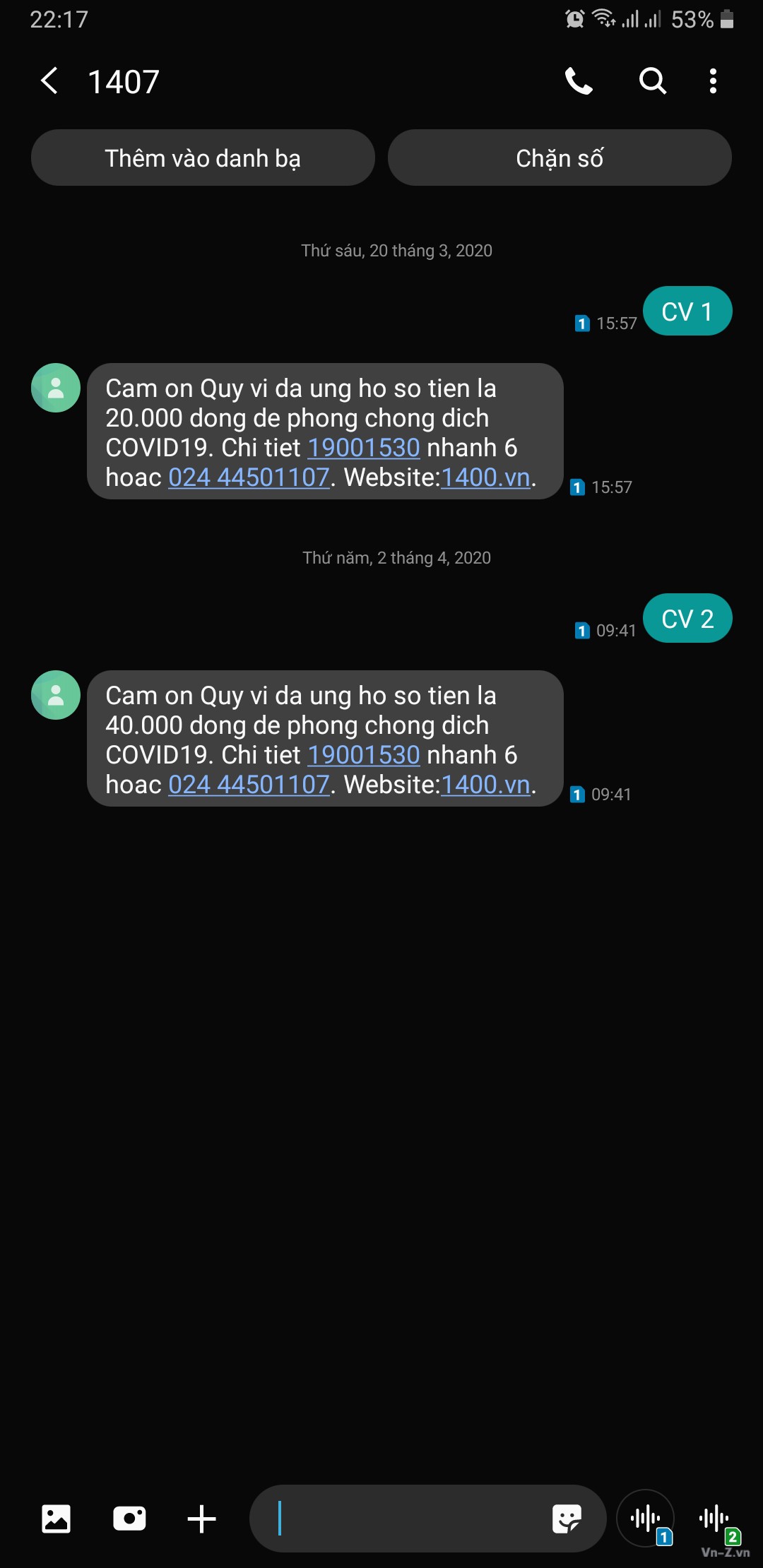Open 19001530 link in the 20.000 dong message
This screenshot has width=763, height=1568.
[364, 448]
